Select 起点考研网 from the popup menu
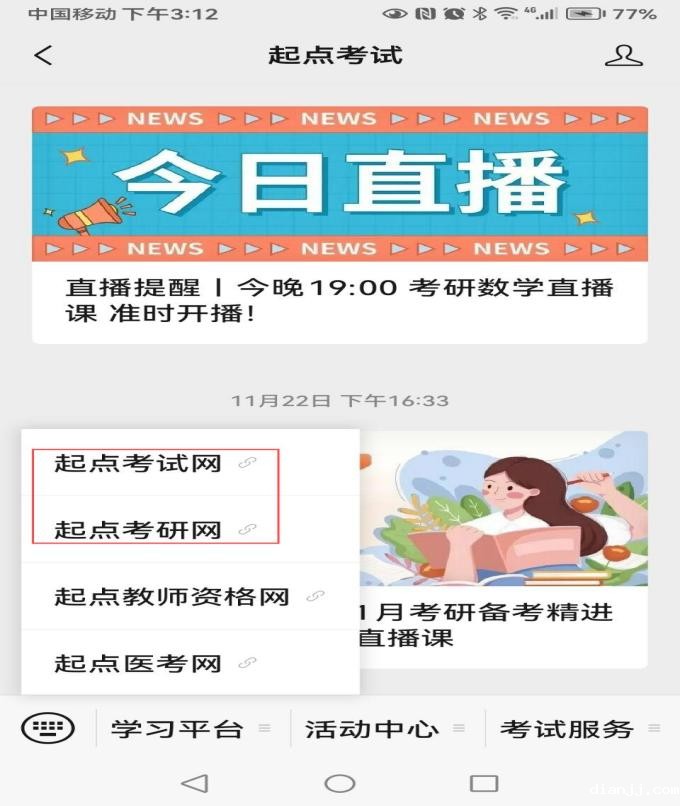Image resolution: width=680 pixels, height=806 pixels. 138,529
